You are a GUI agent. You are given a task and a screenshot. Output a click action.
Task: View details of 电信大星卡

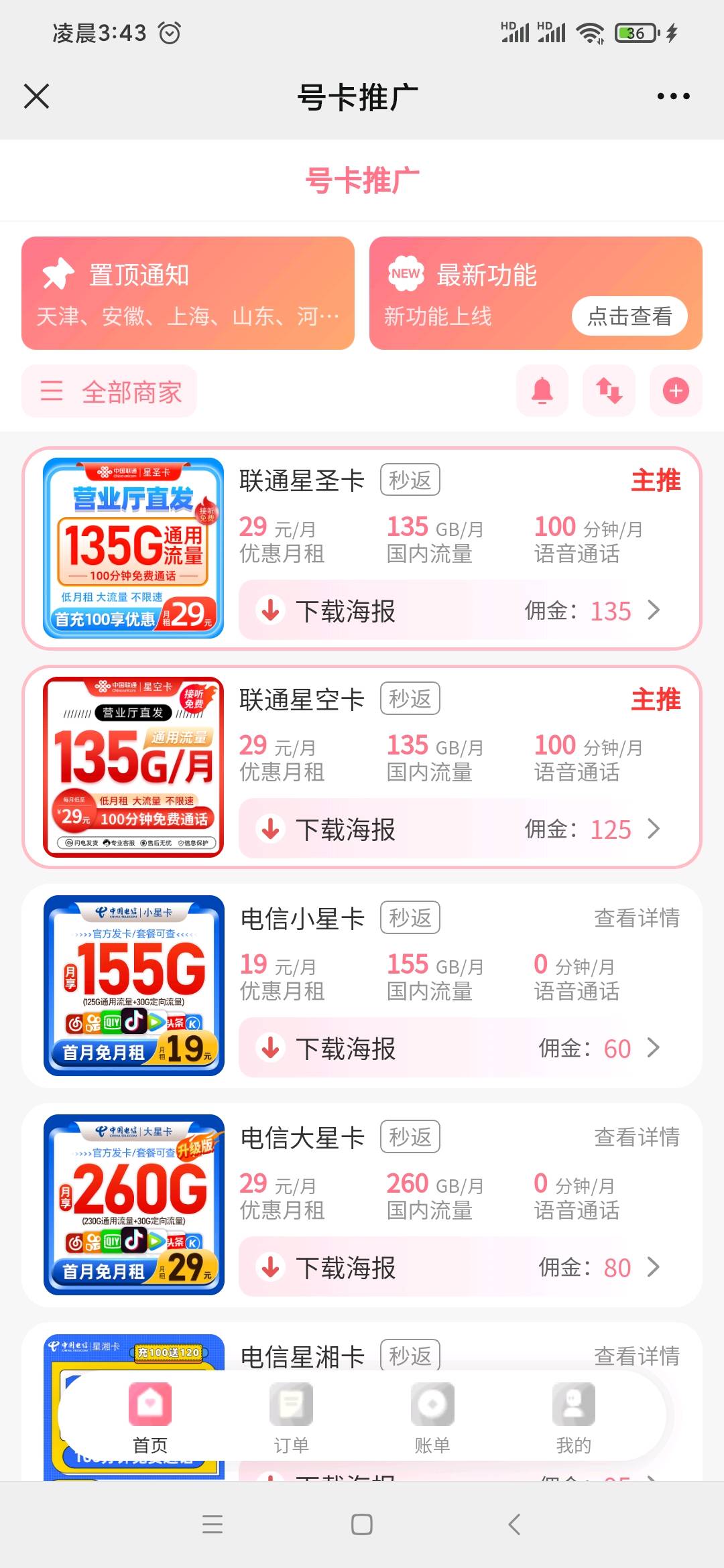(637, 1137)
